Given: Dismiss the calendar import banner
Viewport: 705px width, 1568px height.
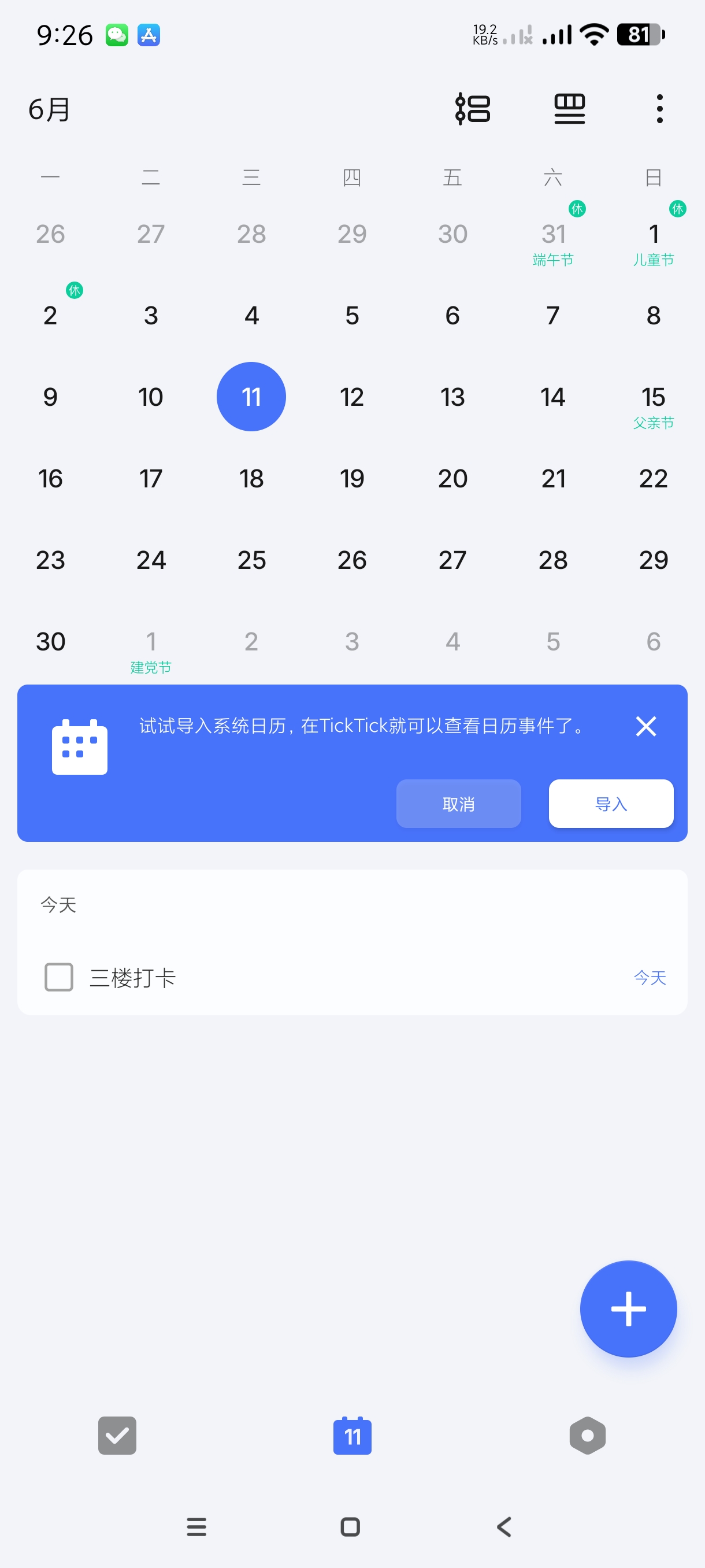Looking at the screenshot, I should coord(645,726).
